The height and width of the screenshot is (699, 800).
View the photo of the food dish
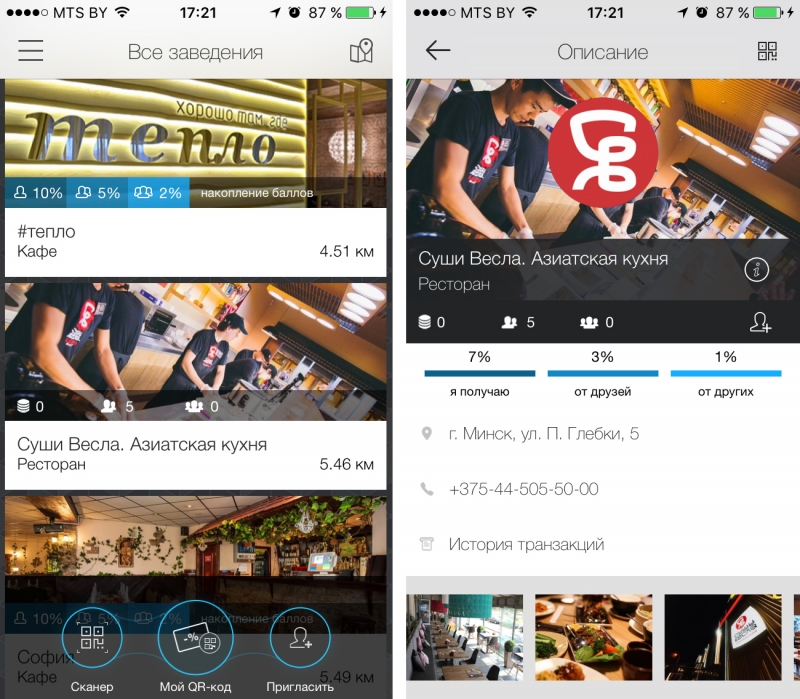[x=593, y=637]
